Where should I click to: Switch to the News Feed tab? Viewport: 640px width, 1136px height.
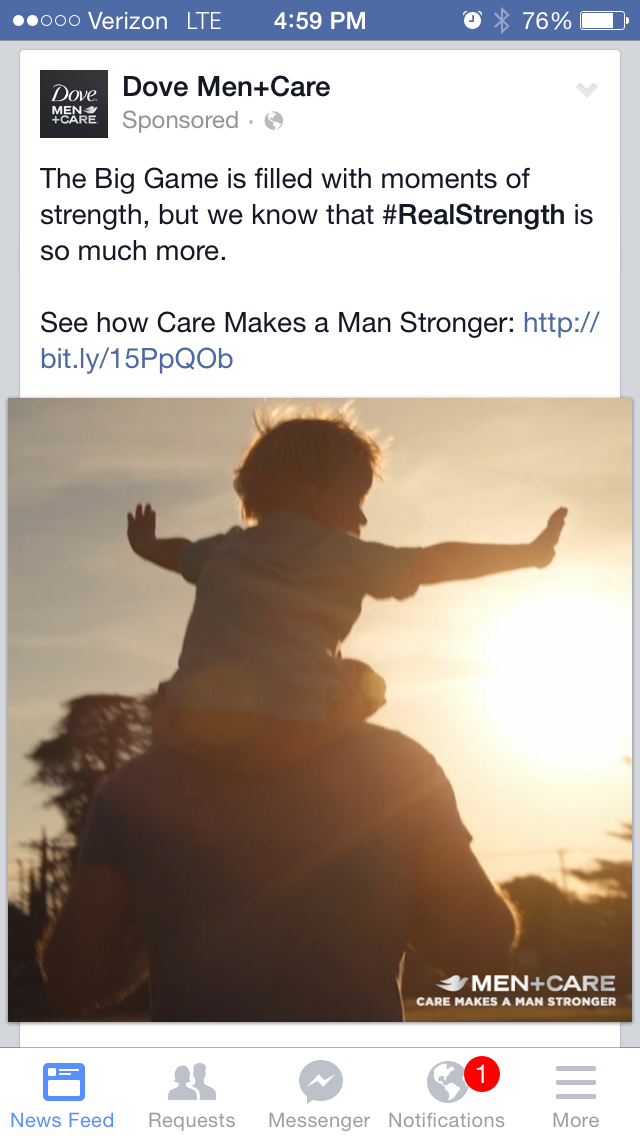pos(62,1095)
